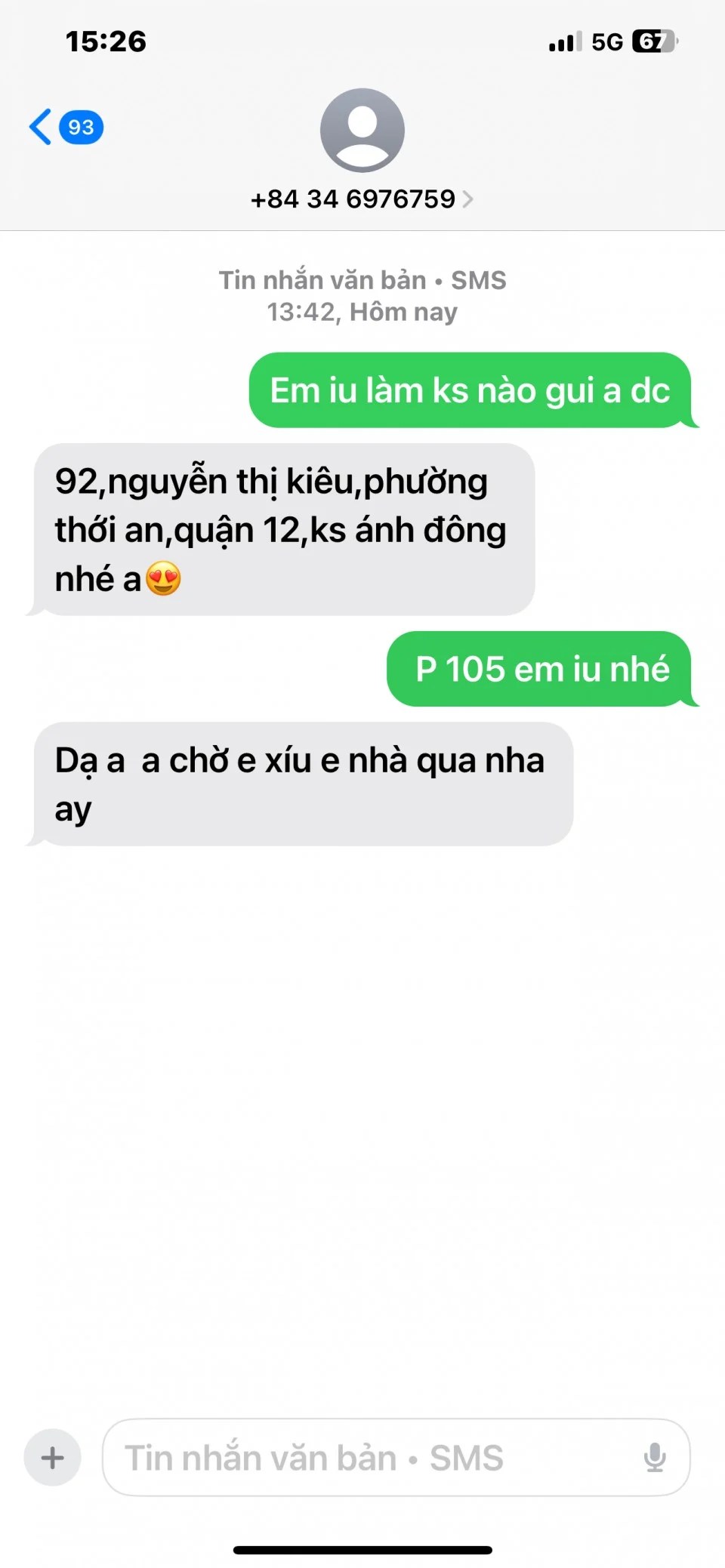Start voice dictation with the microphone

click(655, 1457)
